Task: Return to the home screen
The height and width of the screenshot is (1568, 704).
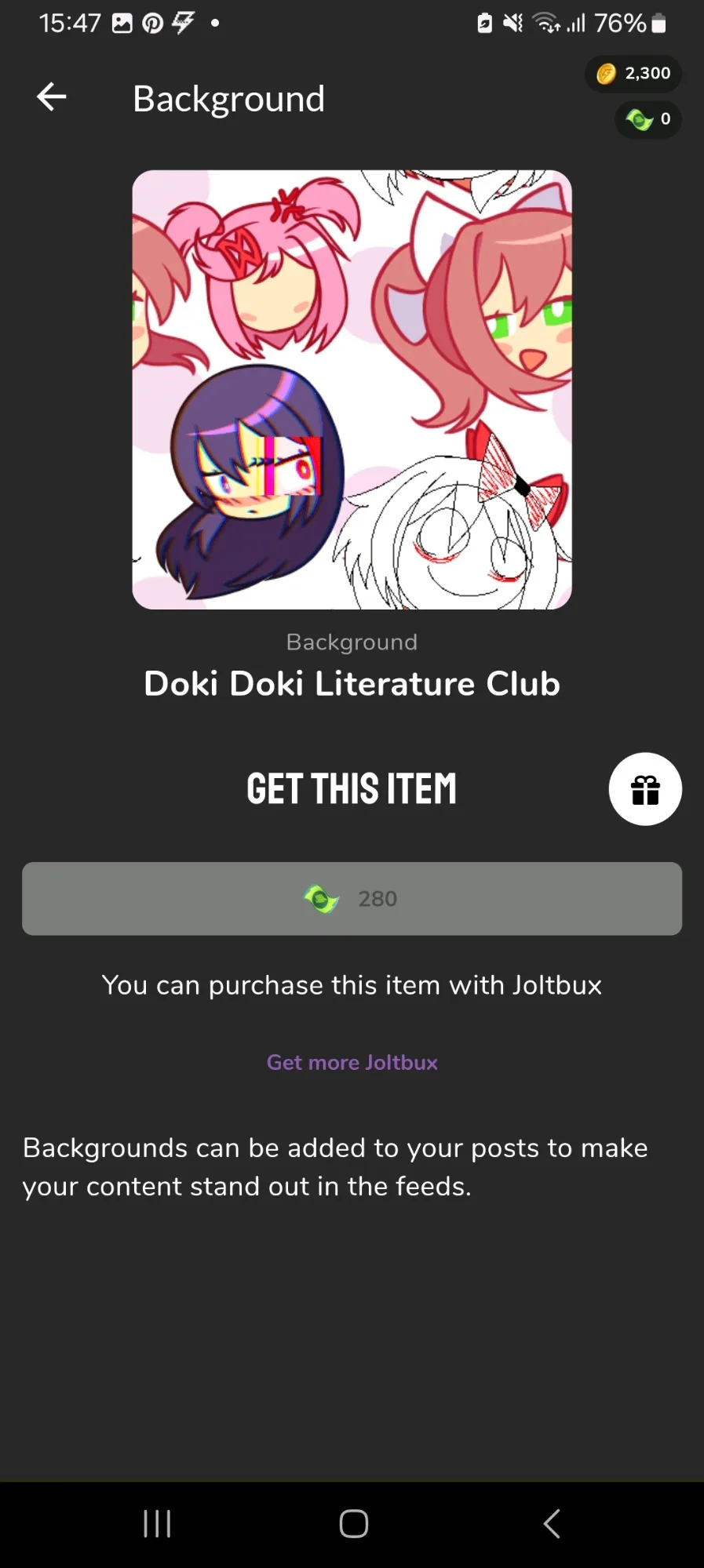Action: click(353, 1524)
